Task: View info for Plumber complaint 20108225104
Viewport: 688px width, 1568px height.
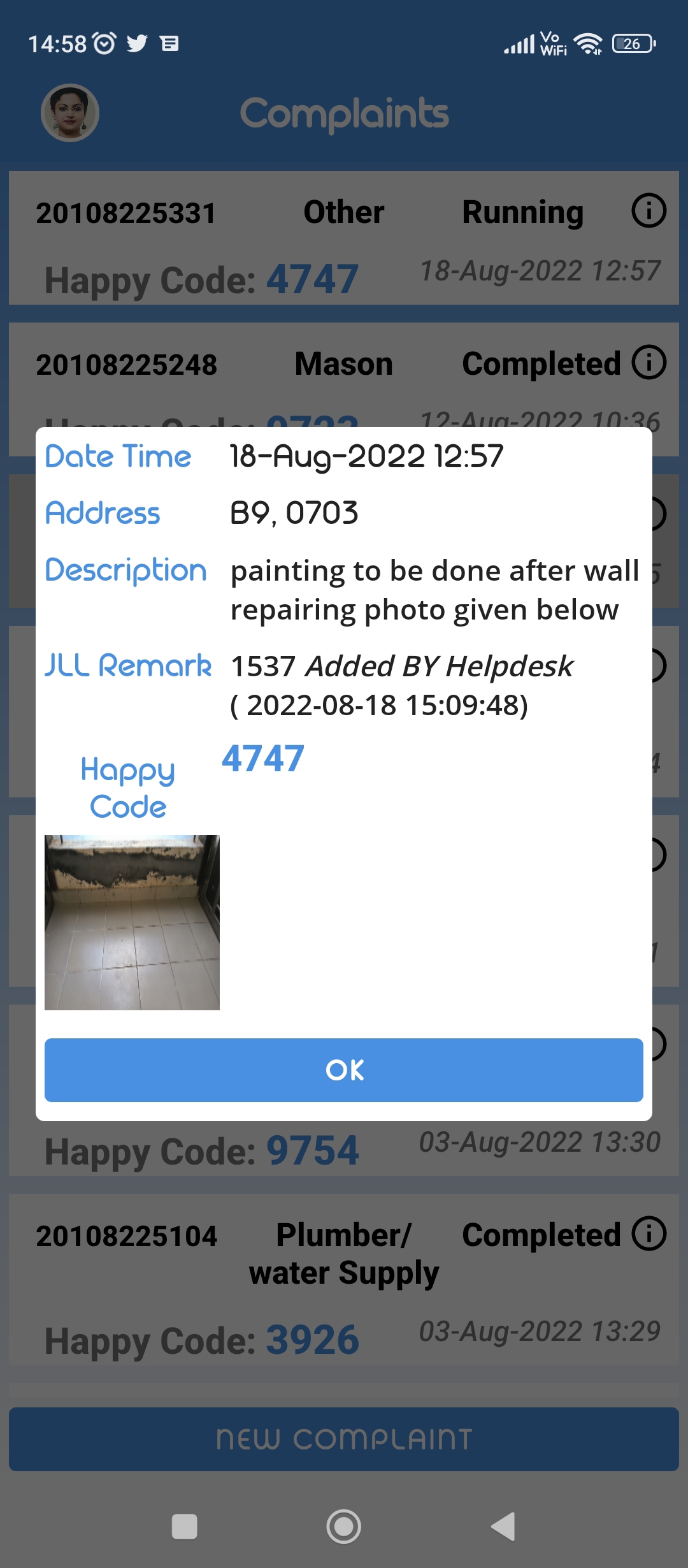Action: tap(649, 1233)
